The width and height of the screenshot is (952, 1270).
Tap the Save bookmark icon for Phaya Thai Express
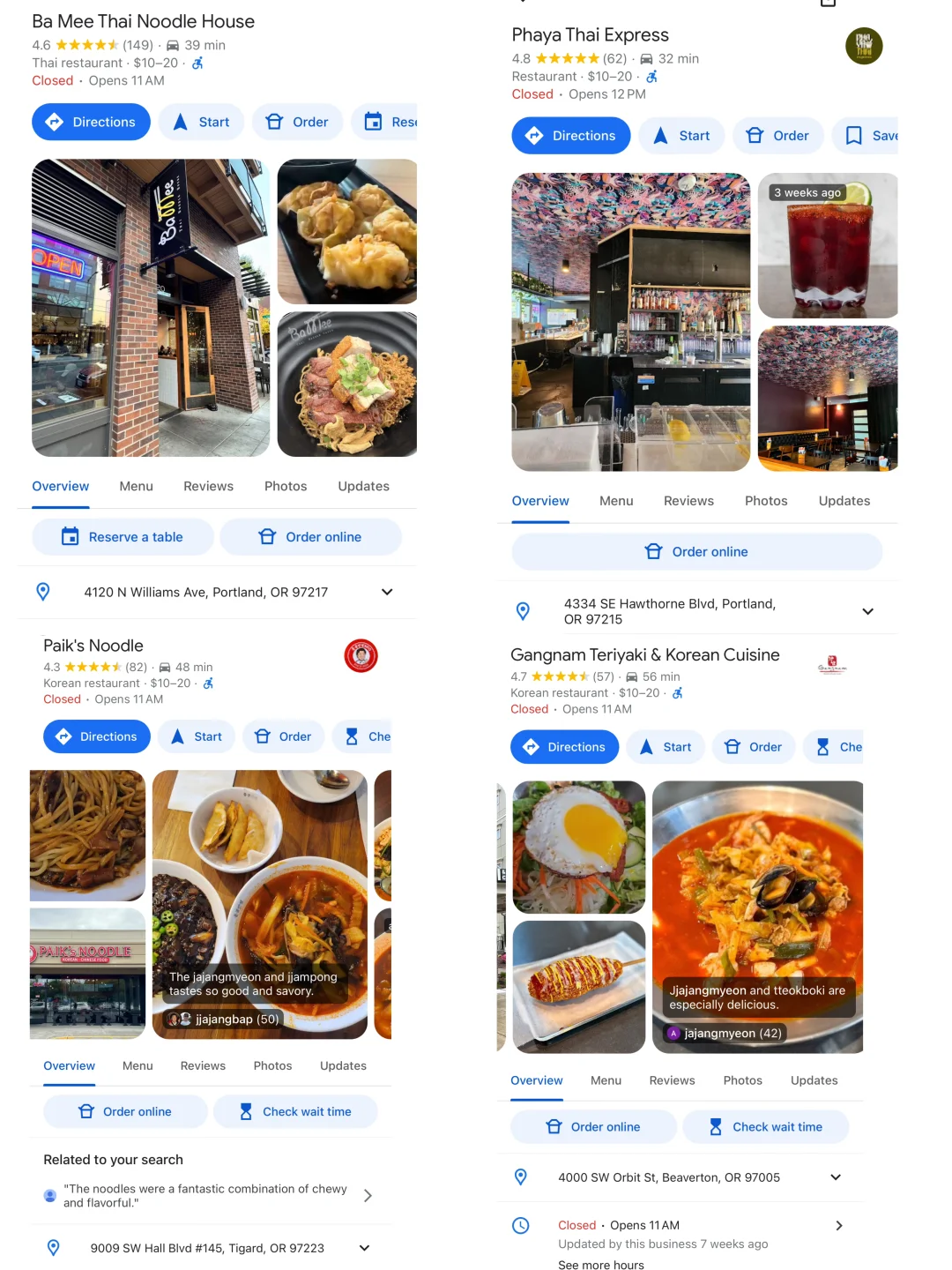852,135
